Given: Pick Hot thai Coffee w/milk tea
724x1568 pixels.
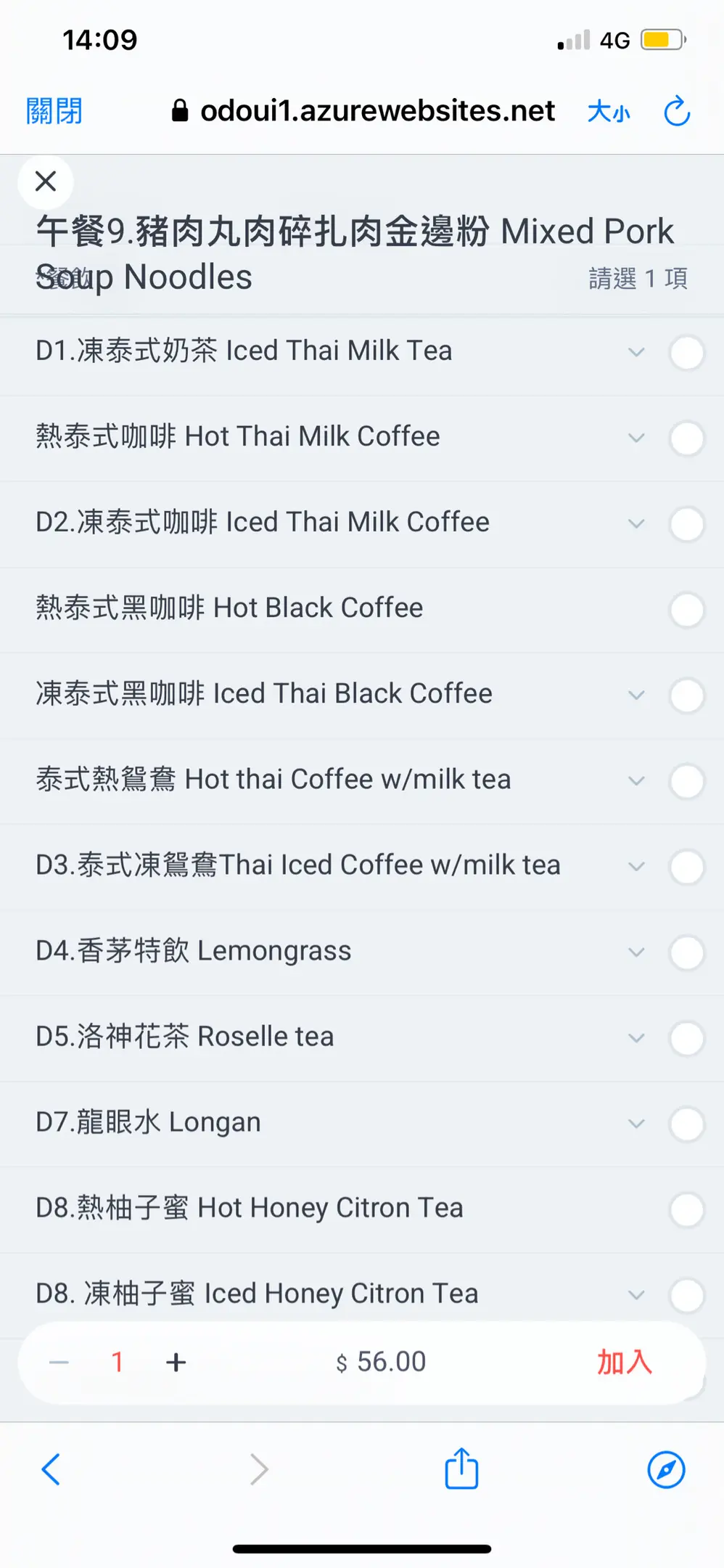Looking at the screenshot, I should 686,781.
